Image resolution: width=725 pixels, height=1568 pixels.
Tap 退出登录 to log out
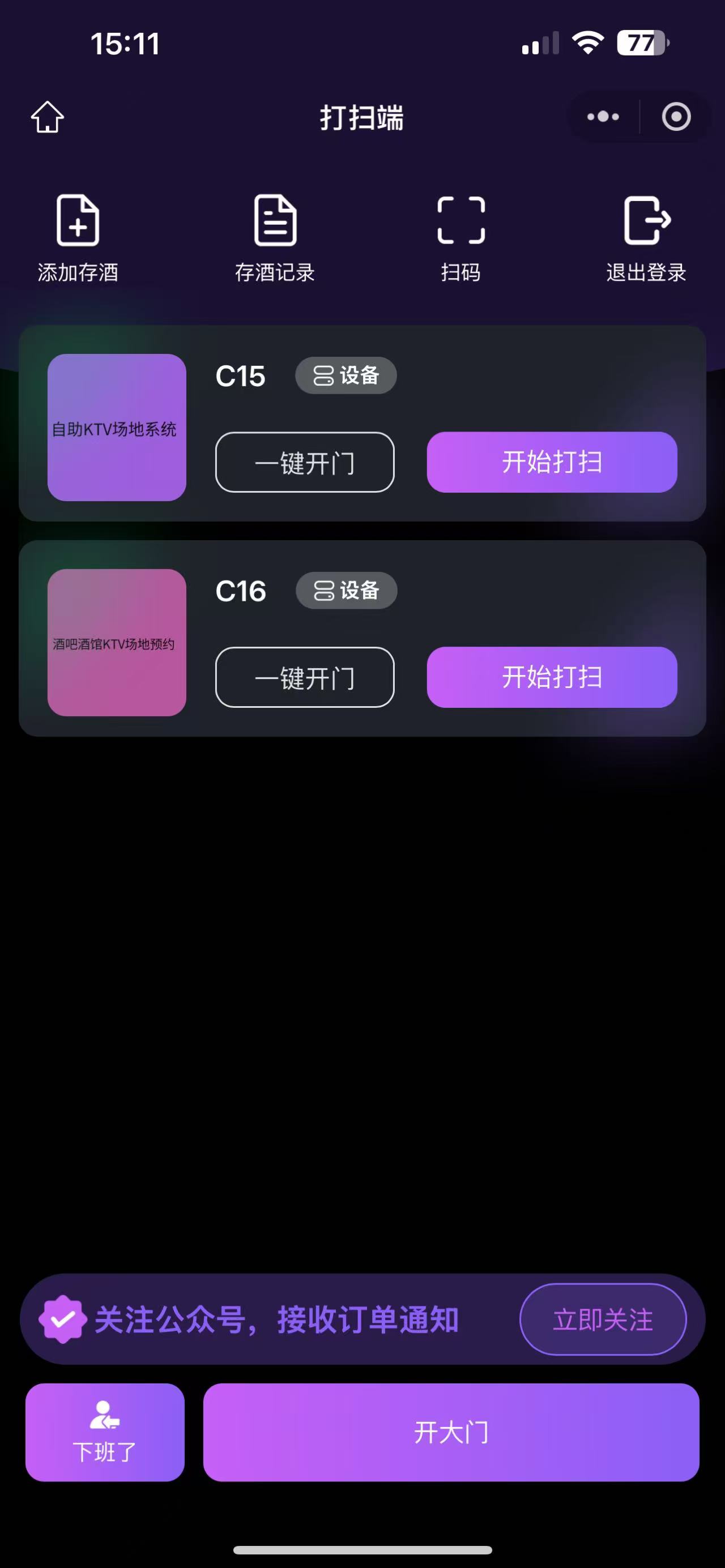coord(646,237)
